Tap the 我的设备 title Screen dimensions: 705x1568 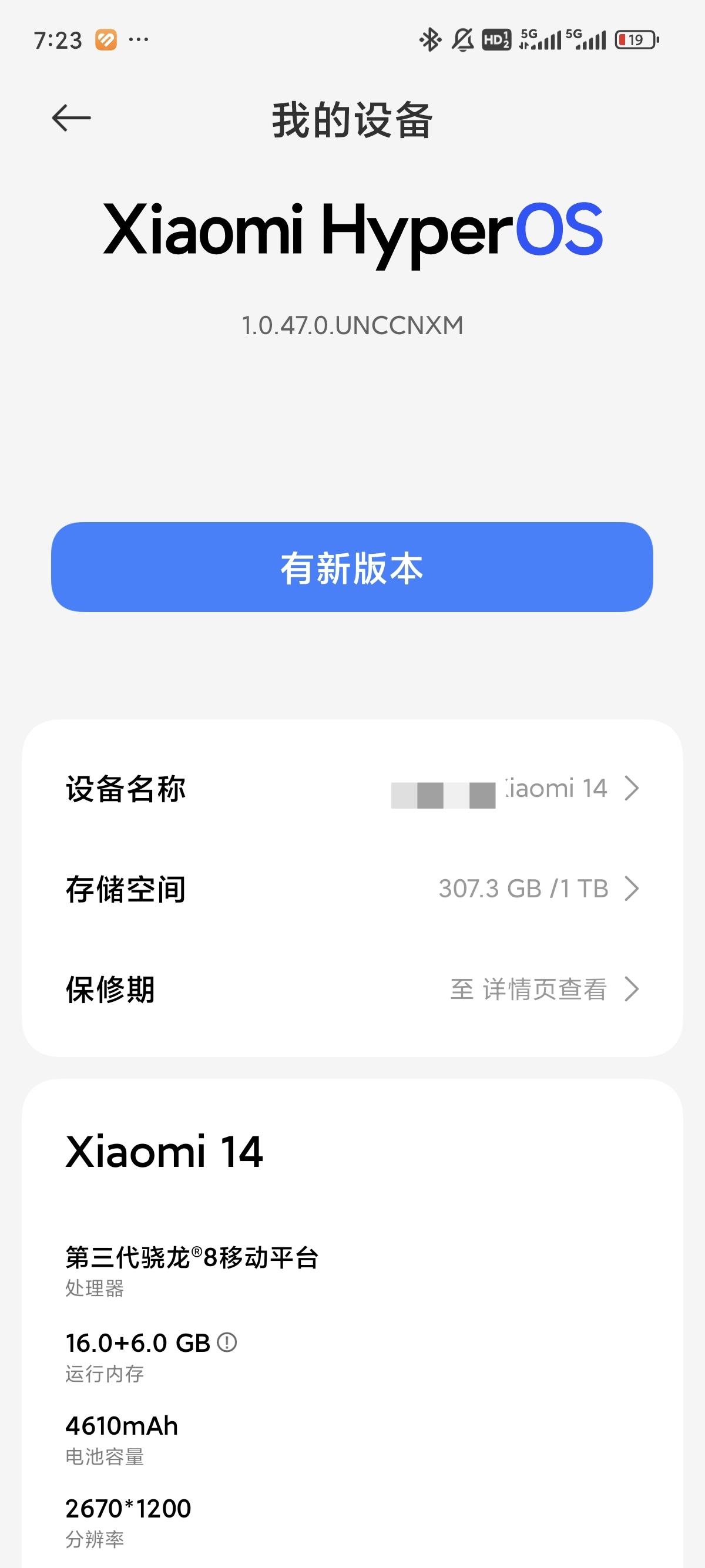tap(352, 119)
